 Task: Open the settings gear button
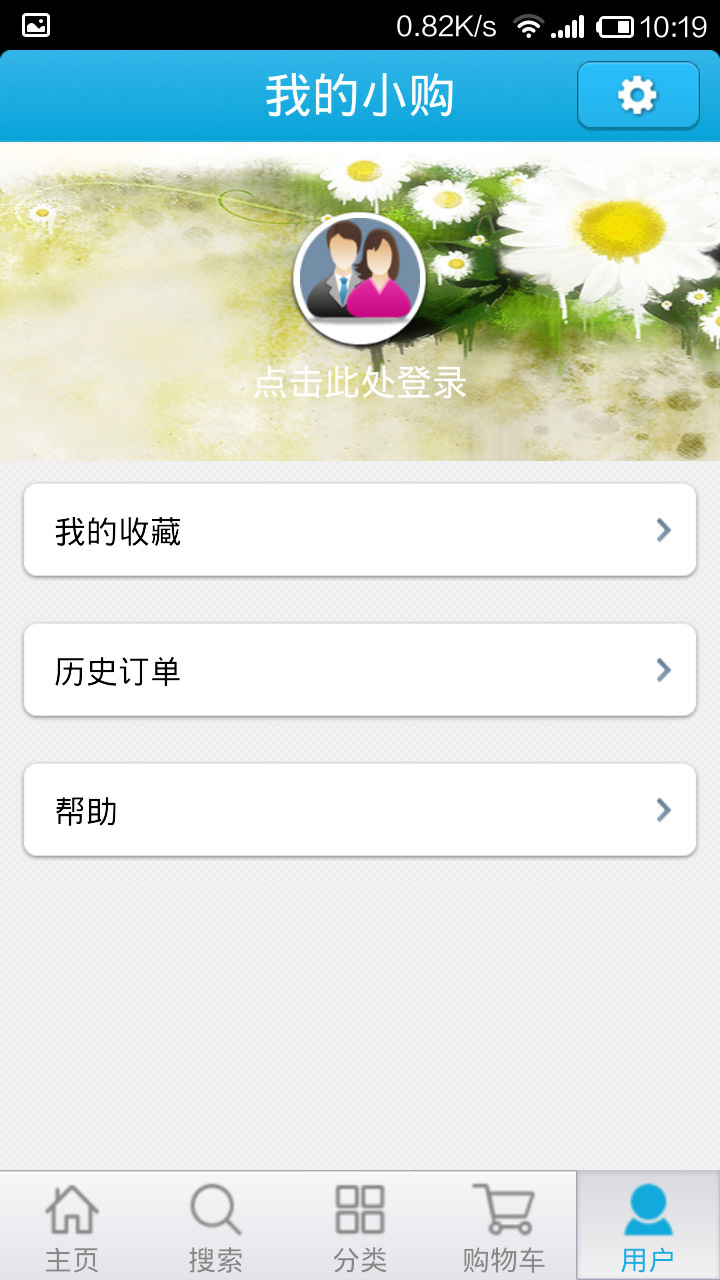(638, 96)
